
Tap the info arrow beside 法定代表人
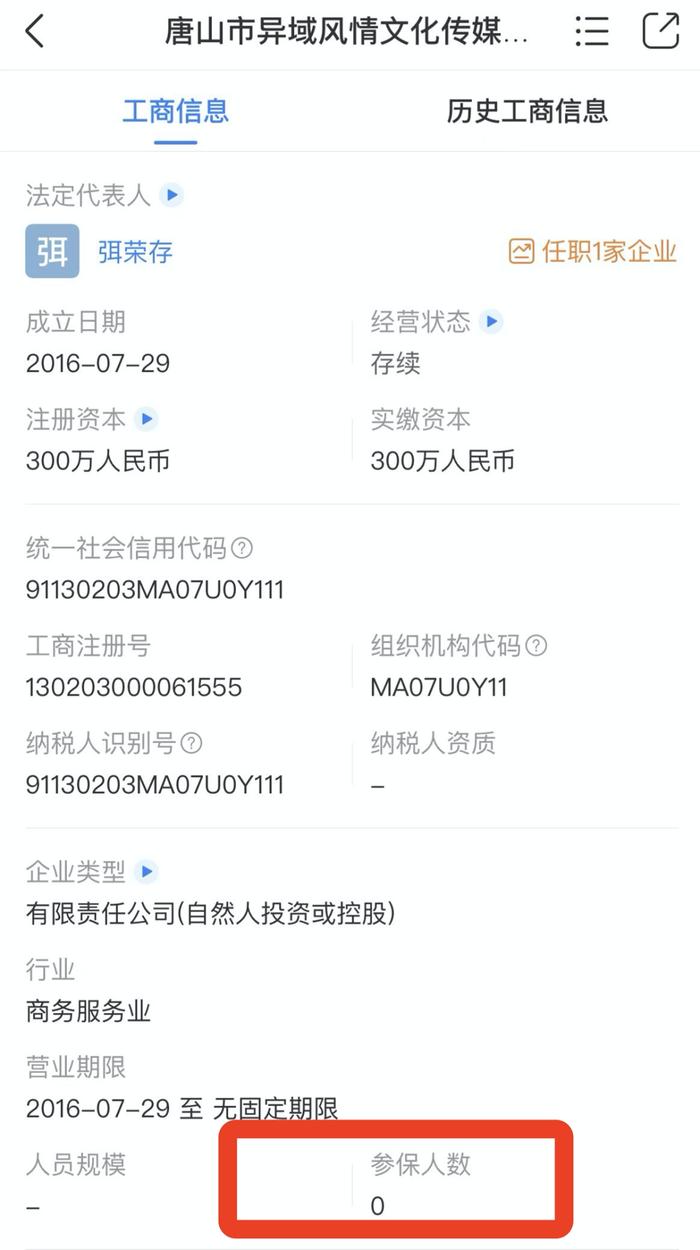[173, 195]
